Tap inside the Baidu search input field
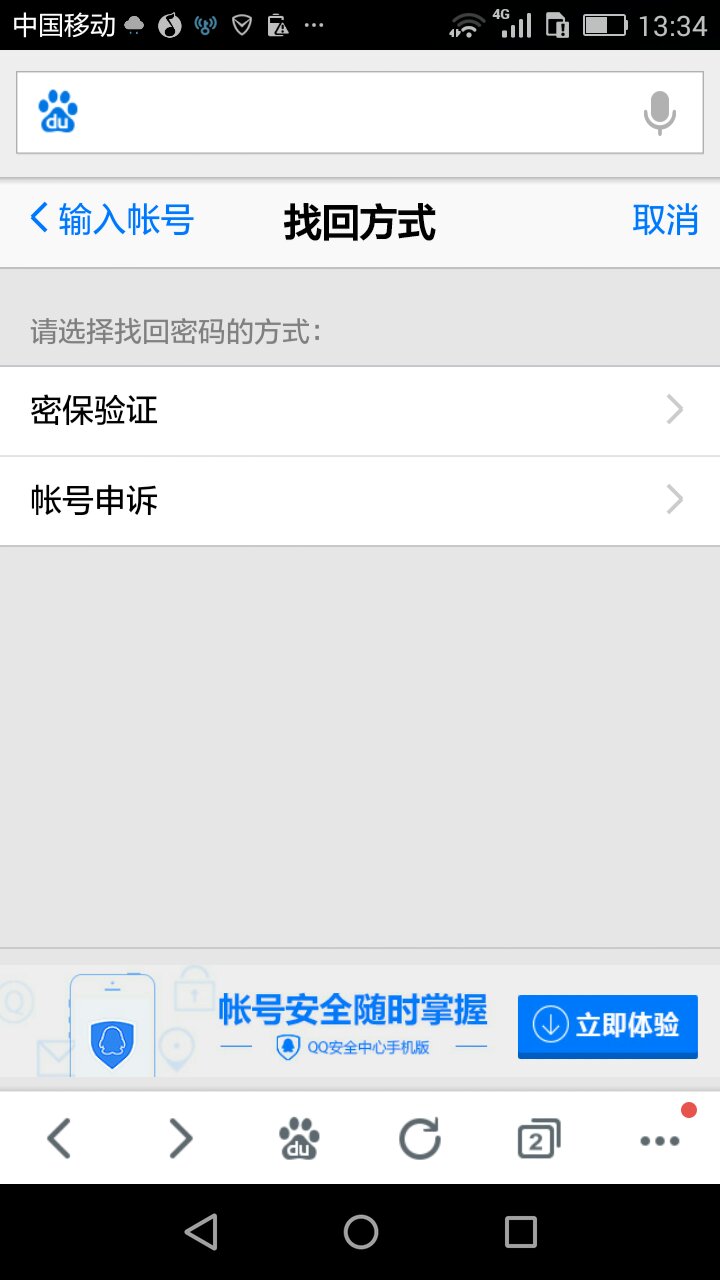The height and width of the screenshot is (1280, 720). coord(360,110)
